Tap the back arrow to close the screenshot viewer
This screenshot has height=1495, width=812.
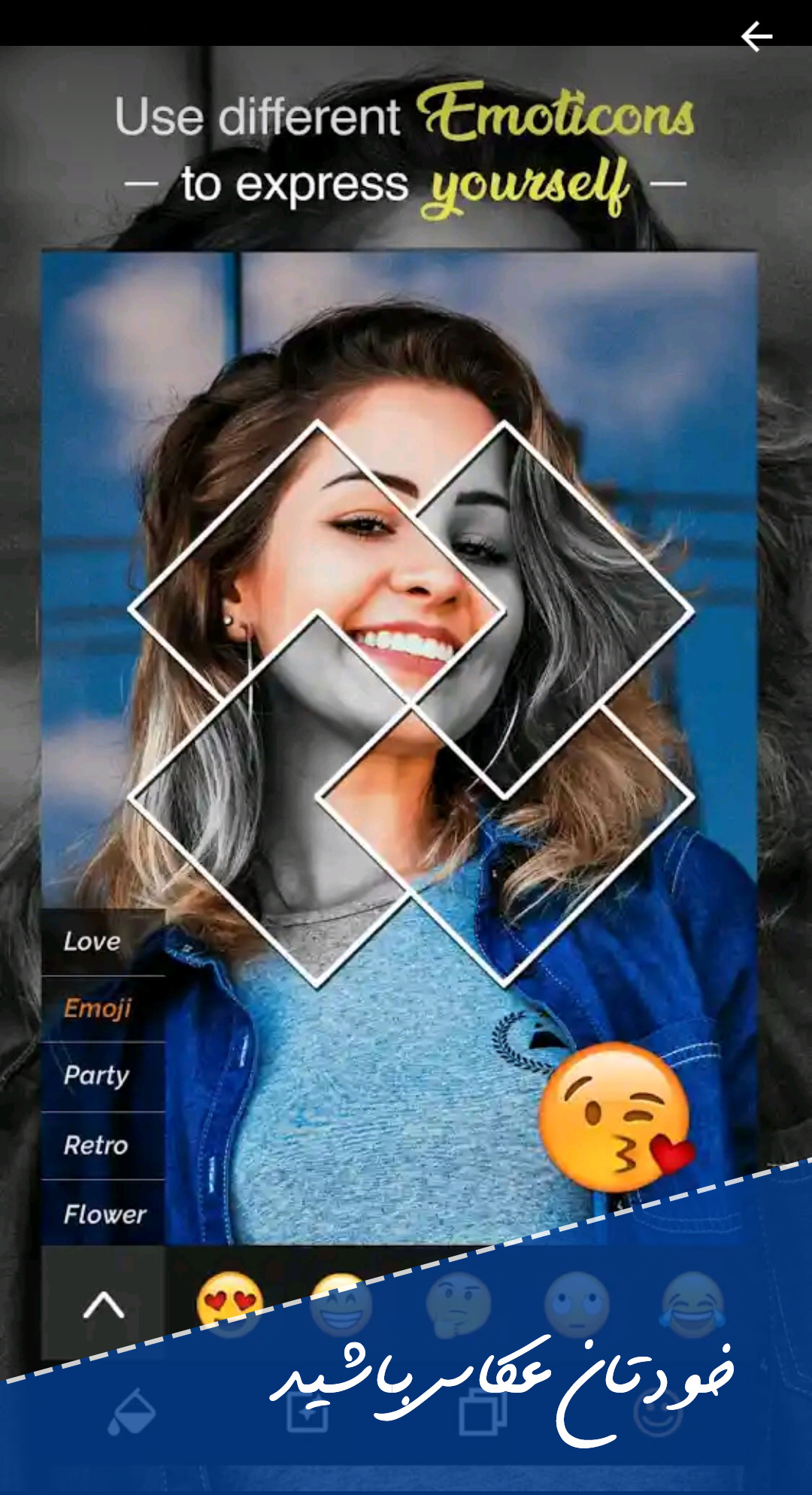coord(756,36)
